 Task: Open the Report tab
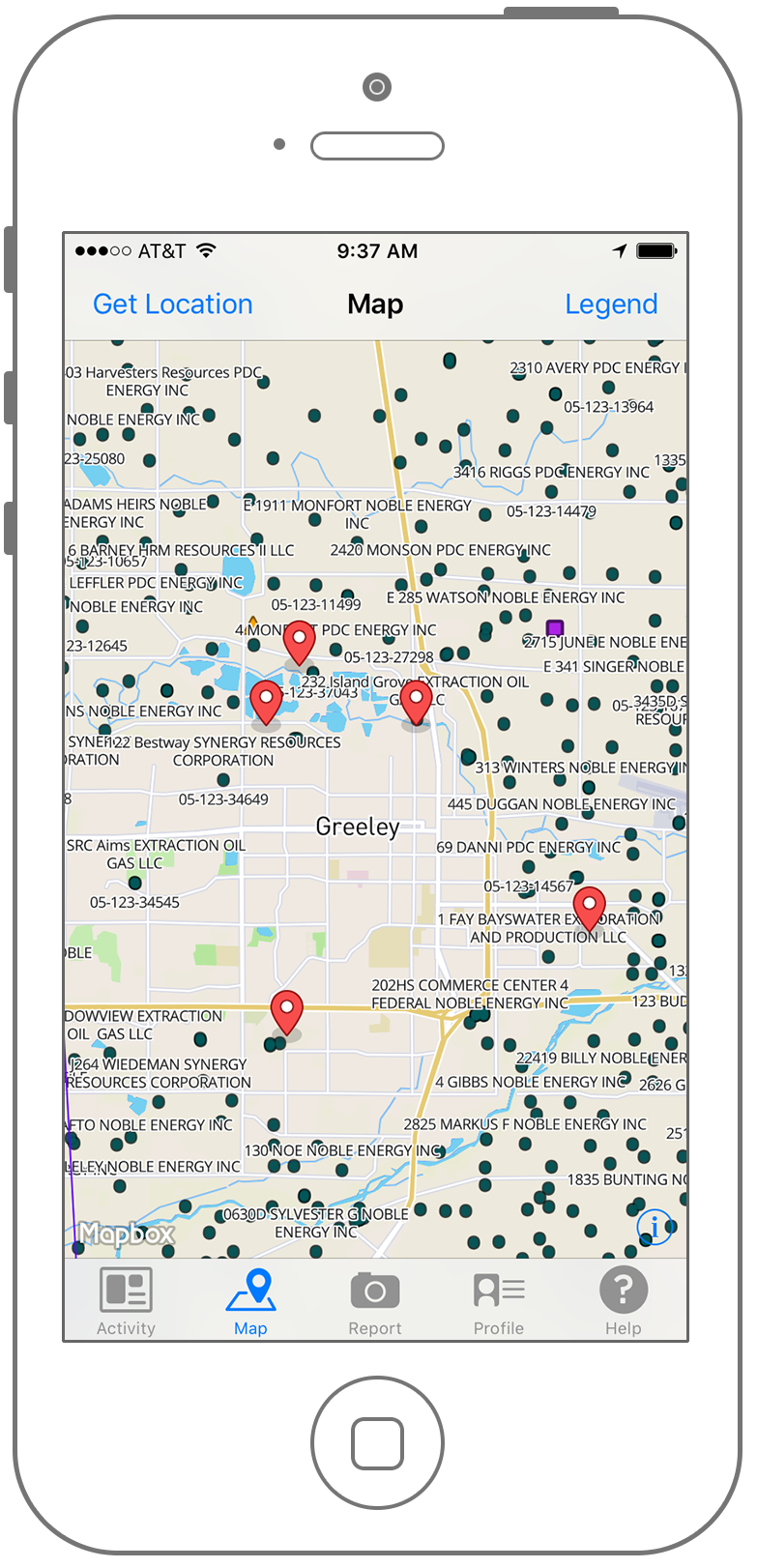tap(375, 1301)
